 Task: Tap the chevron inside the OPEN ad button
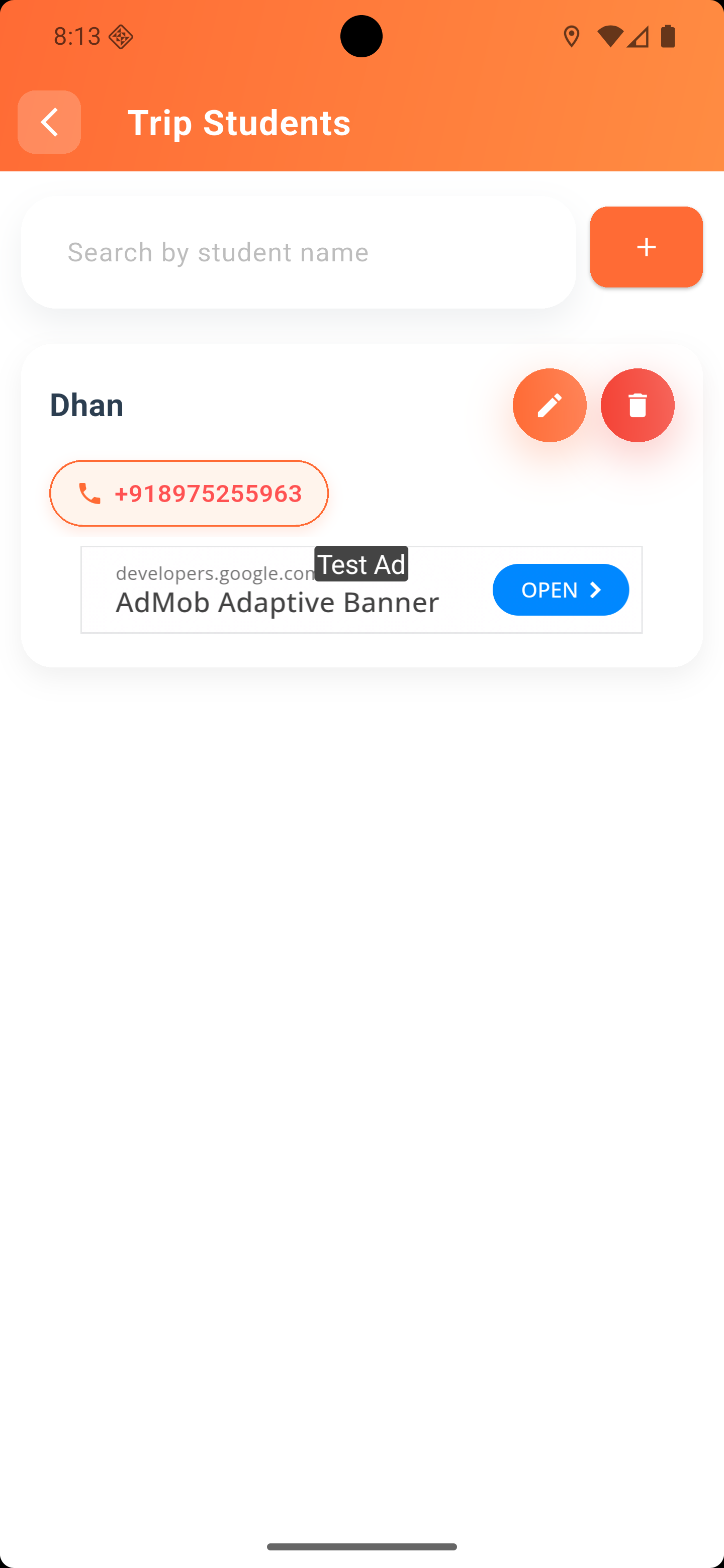[595, 589]
